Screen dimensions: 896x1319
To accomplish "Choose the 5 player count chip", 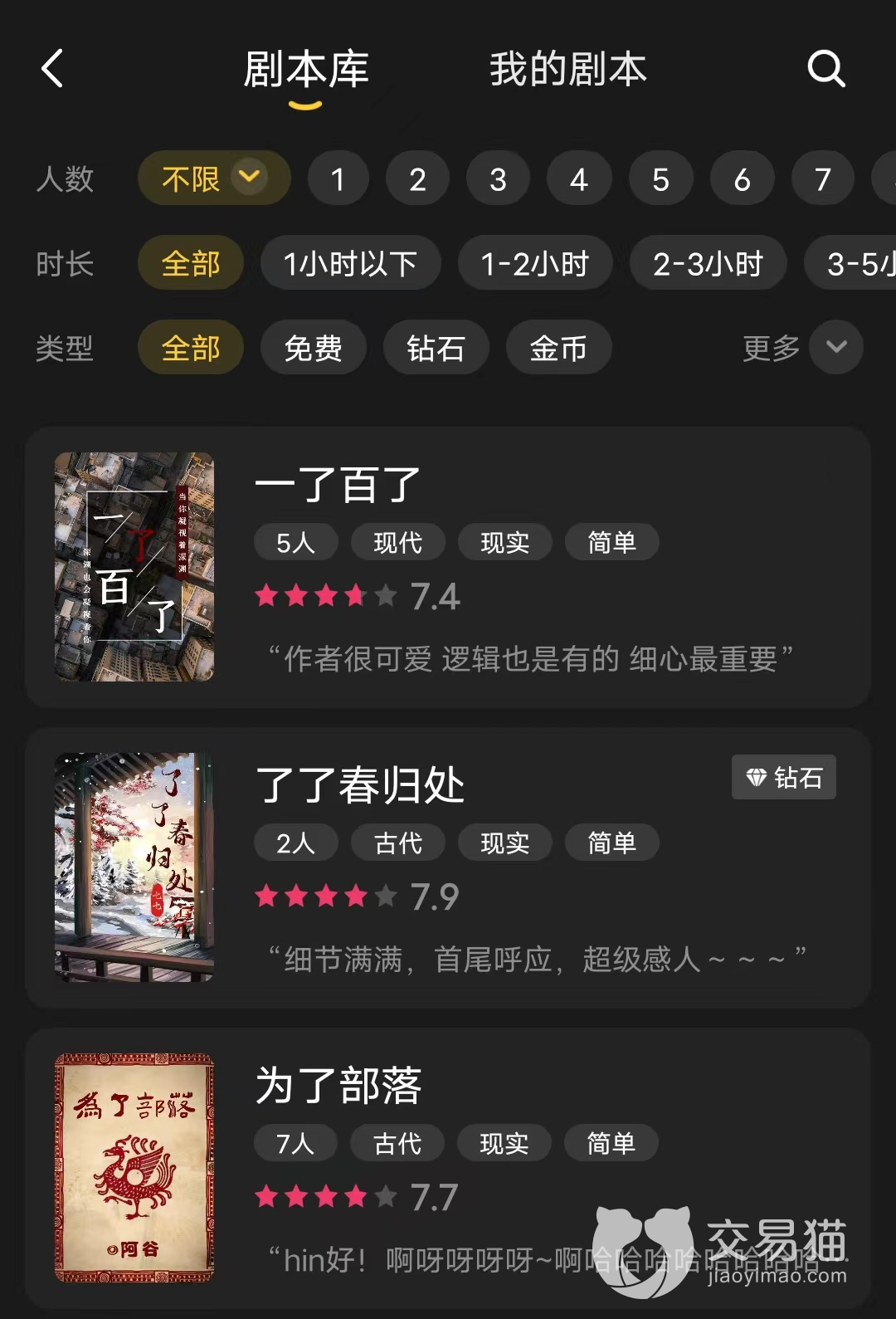I will [x=660, y=178].
